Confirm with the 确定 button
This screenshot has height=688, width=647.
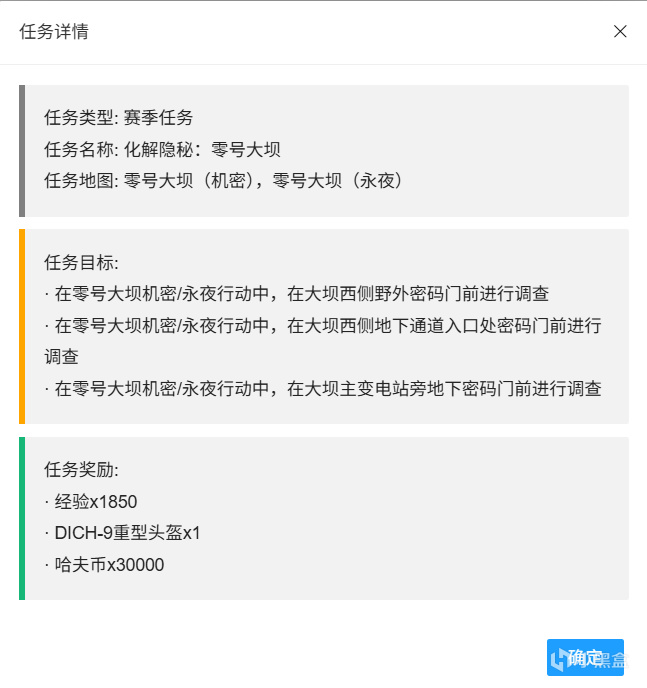click(585, 657)
